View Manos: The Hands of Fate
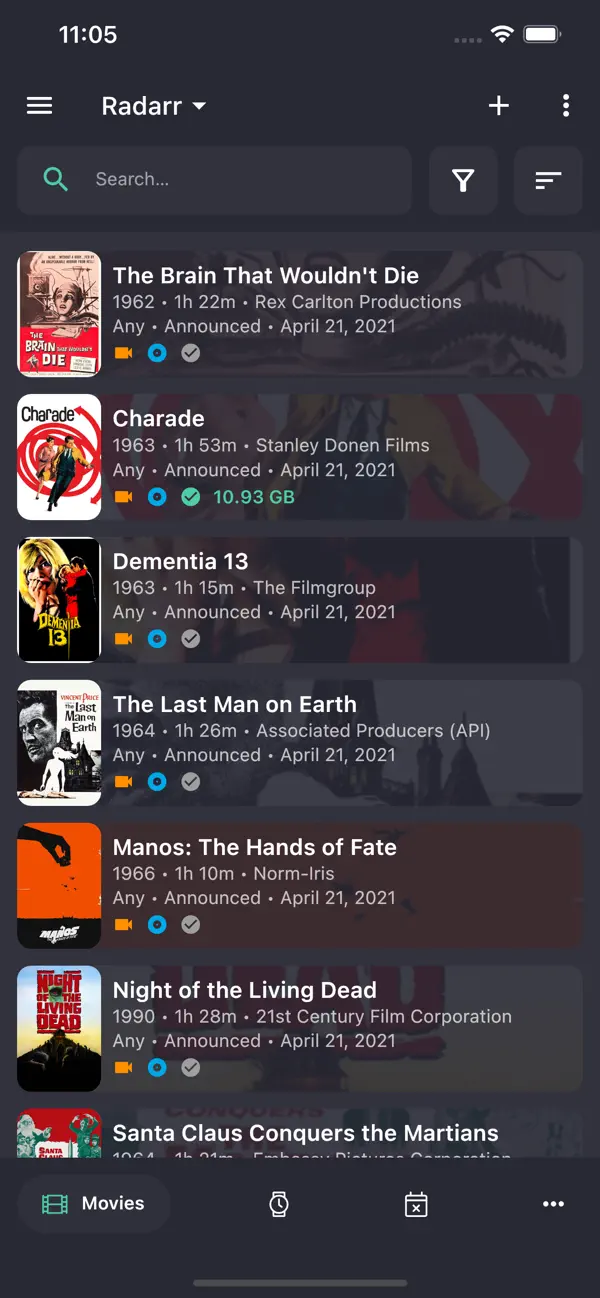This screenshot has width=600, height=1298. tap(300, 886)
